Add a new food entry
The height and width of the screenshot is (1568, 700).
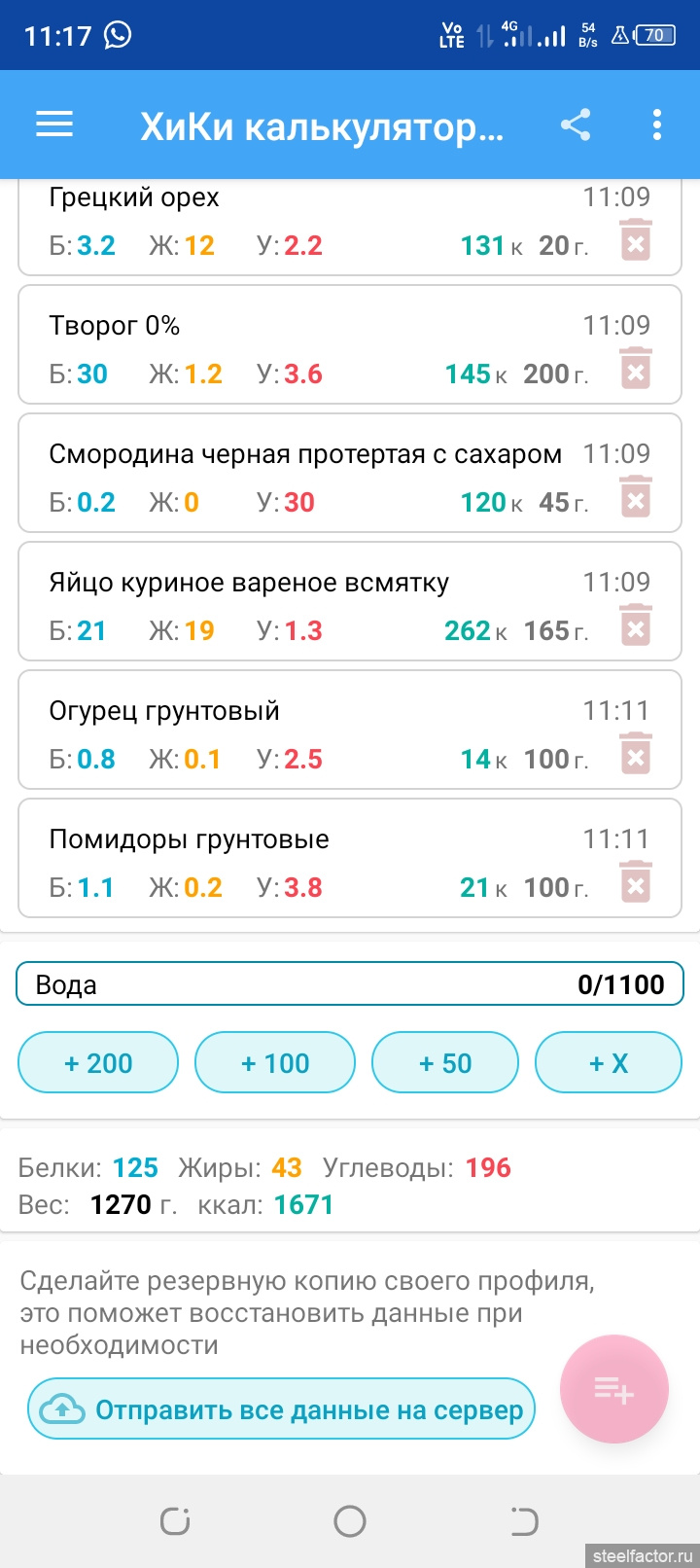614,1389
